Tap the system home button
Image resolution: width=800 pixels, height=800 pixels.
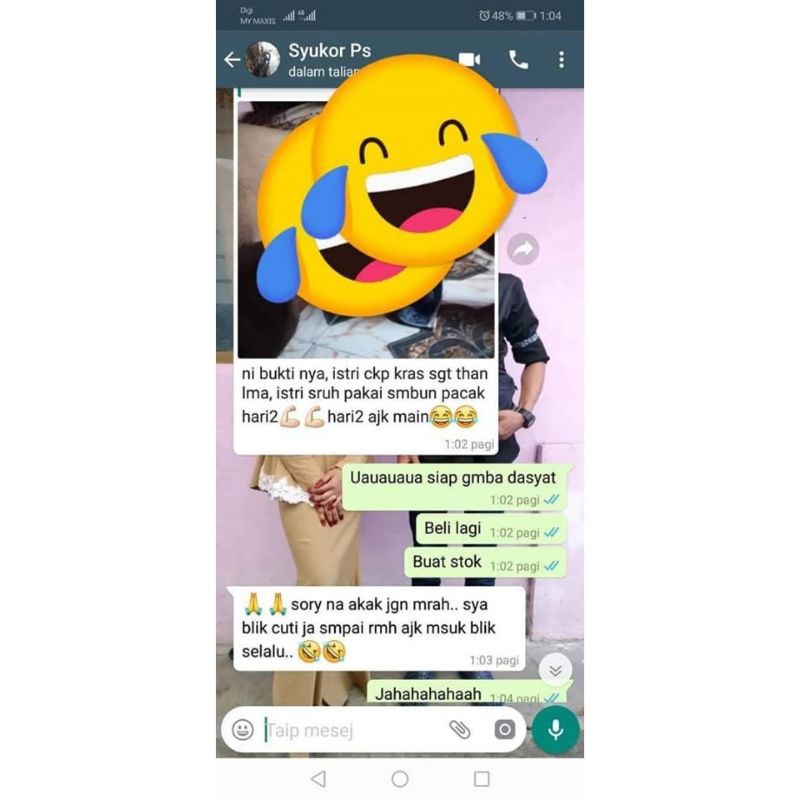pos(400,779)
